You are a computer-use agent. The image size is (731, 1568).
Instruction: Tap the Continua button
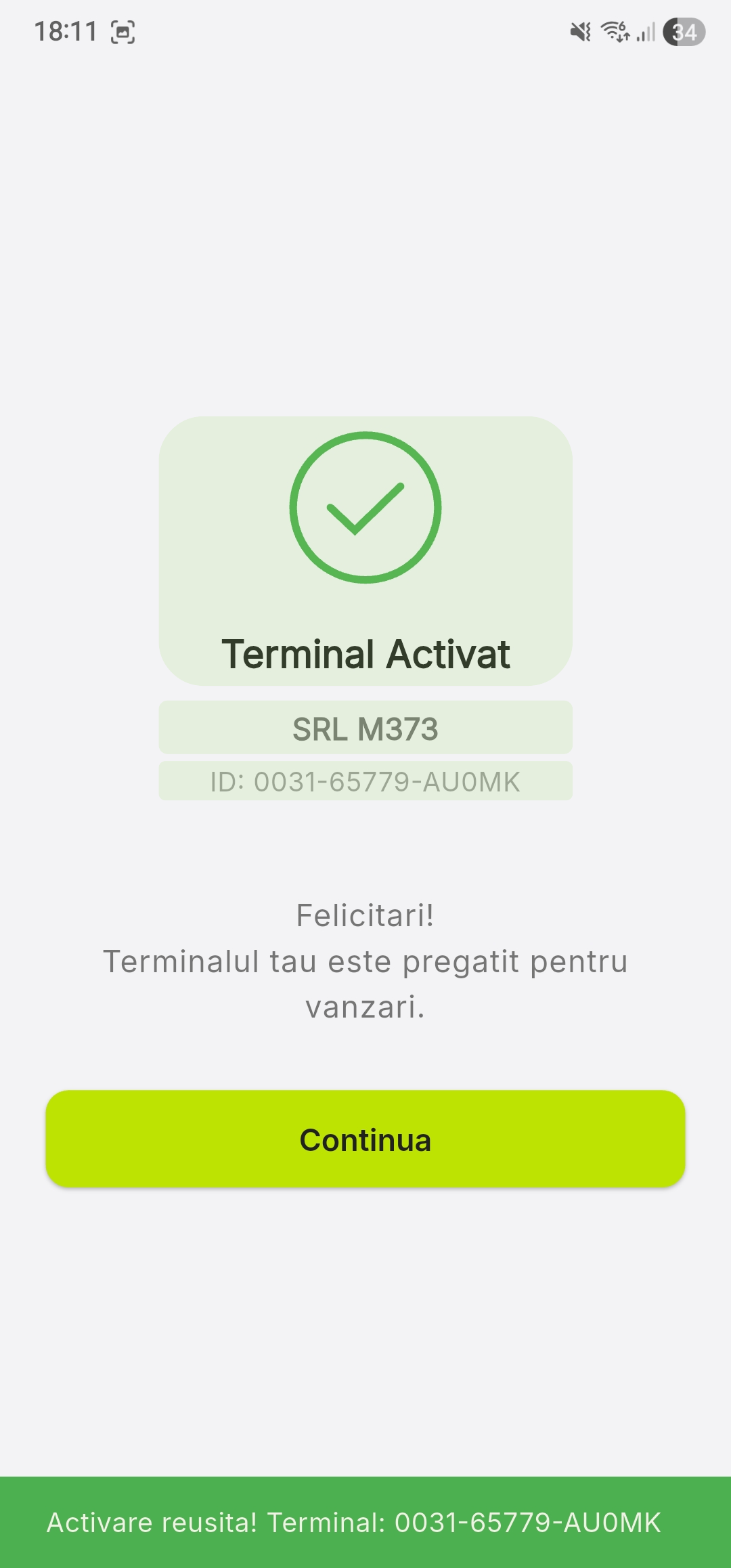365,1139
